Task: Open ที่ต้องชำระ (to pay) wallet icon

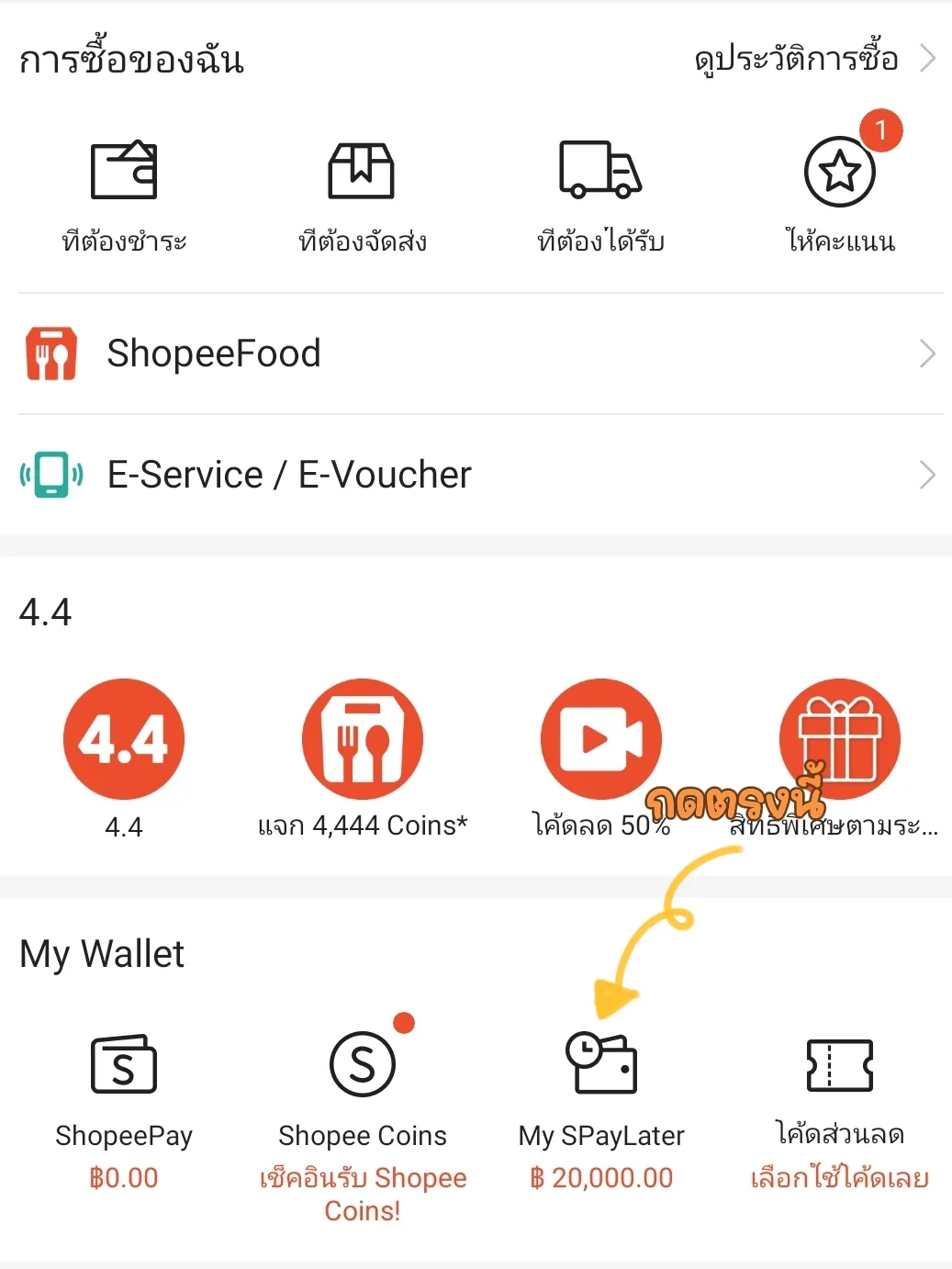Action: (x=124, y=172)
